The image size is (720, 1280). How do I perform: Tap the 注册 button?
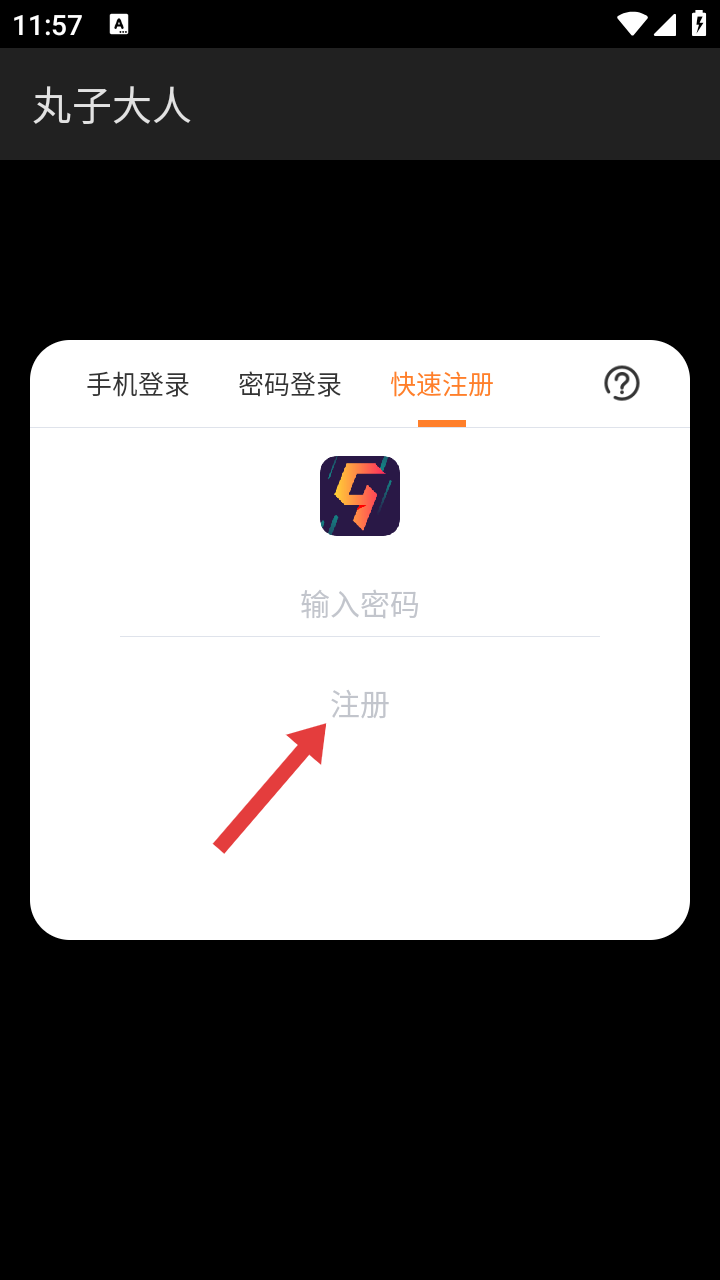click(360, 705)
